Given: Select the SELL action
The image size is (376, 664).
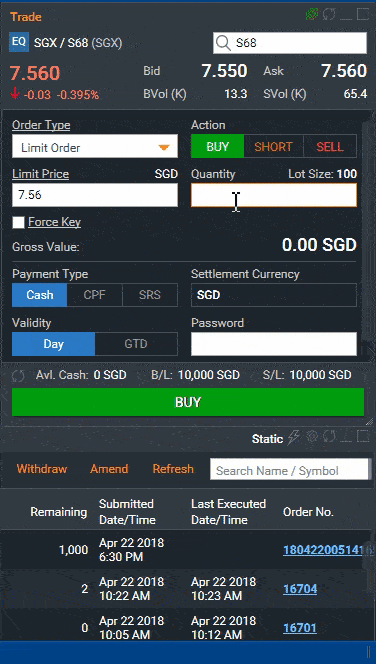Looking at the screenshot, I should pyautogui.click(x=330, y=147).
